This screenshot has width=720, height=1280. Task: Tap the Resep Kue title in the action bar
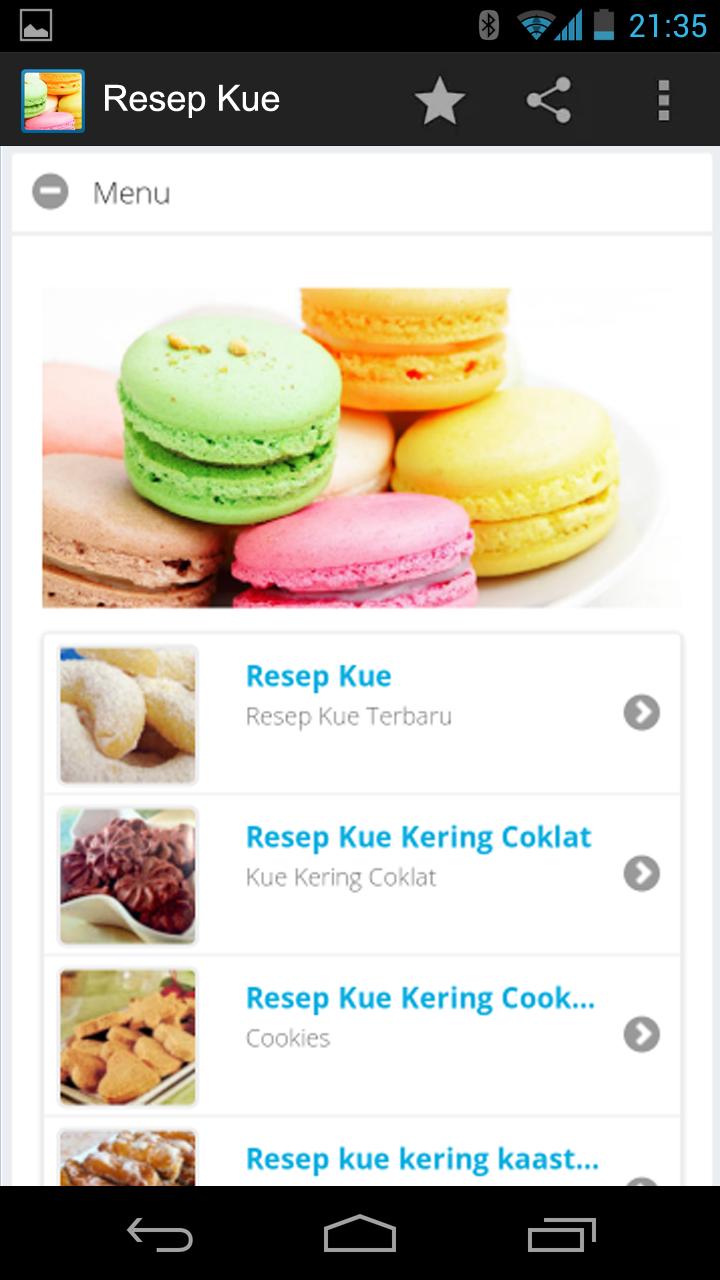[192, 100]
